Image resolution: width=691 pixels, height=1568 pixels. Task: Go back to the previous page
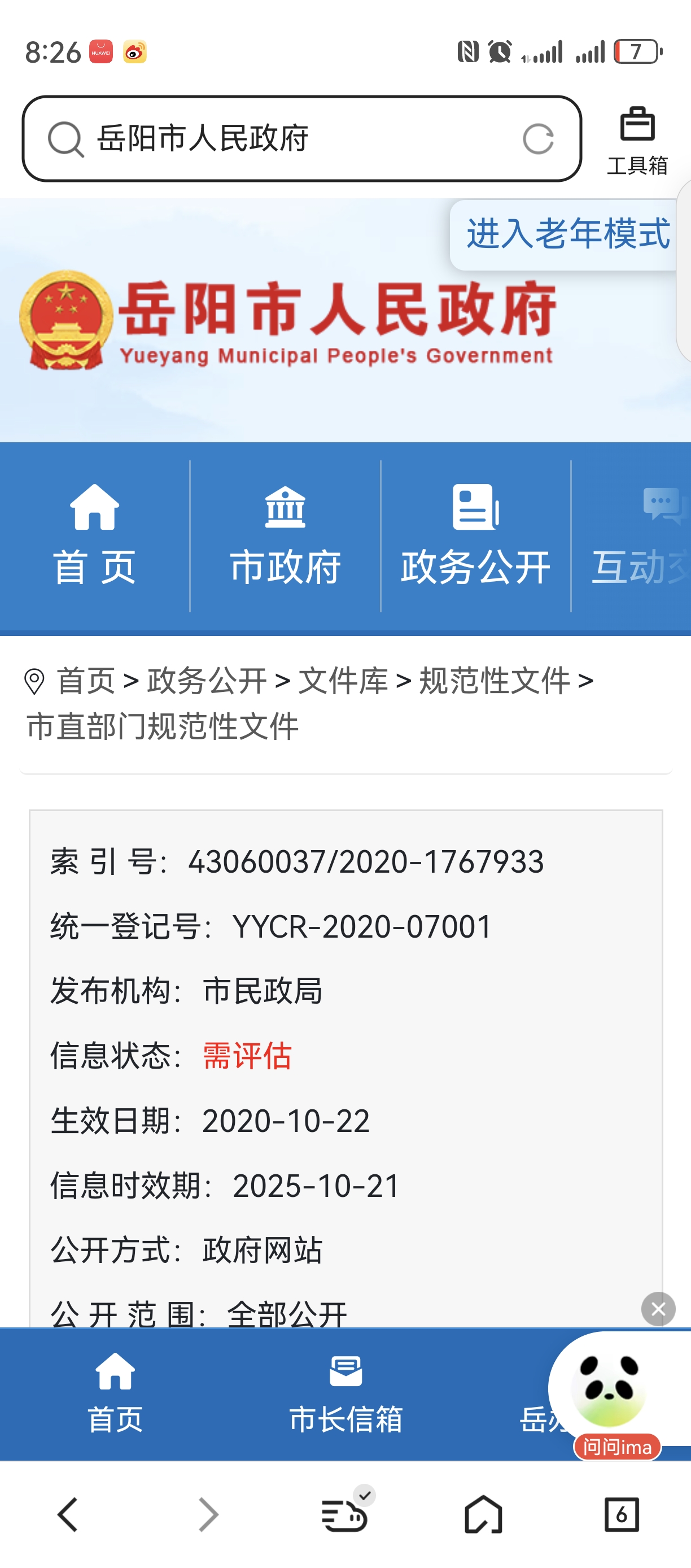[x=68, y=1514]
